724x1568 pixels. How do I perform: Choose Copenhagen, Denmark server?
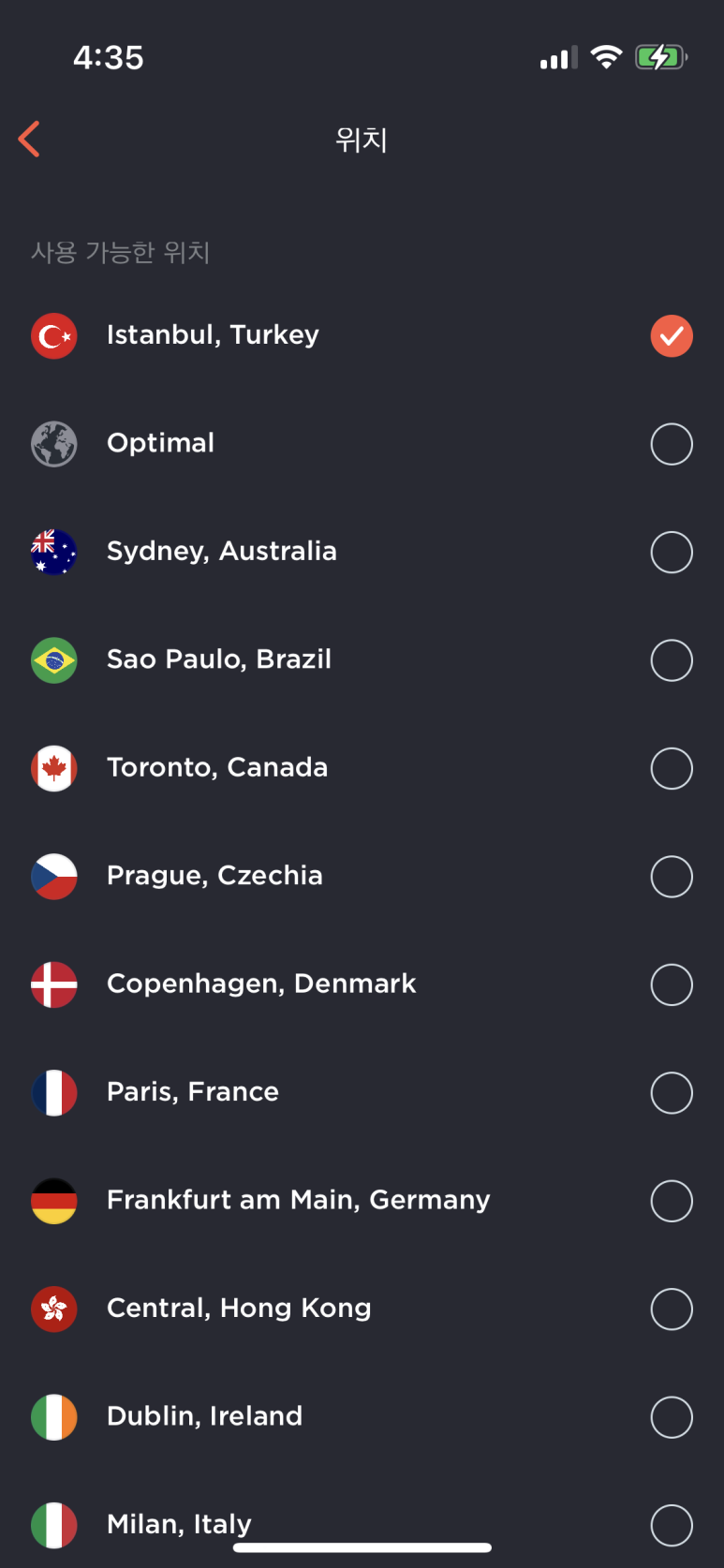tap(362, 984)
